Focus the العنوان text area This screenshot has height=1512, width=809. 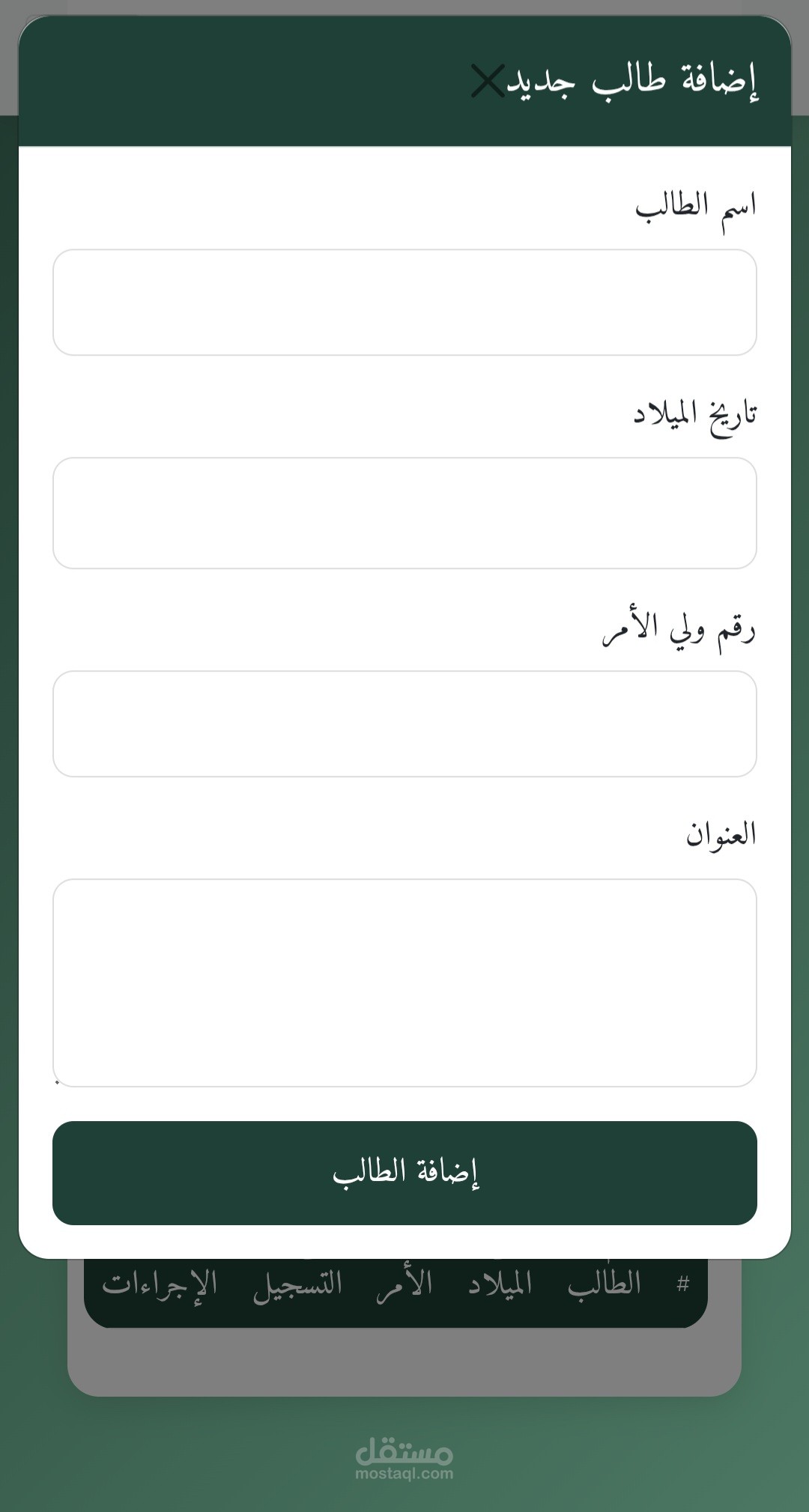coord(404,983)
